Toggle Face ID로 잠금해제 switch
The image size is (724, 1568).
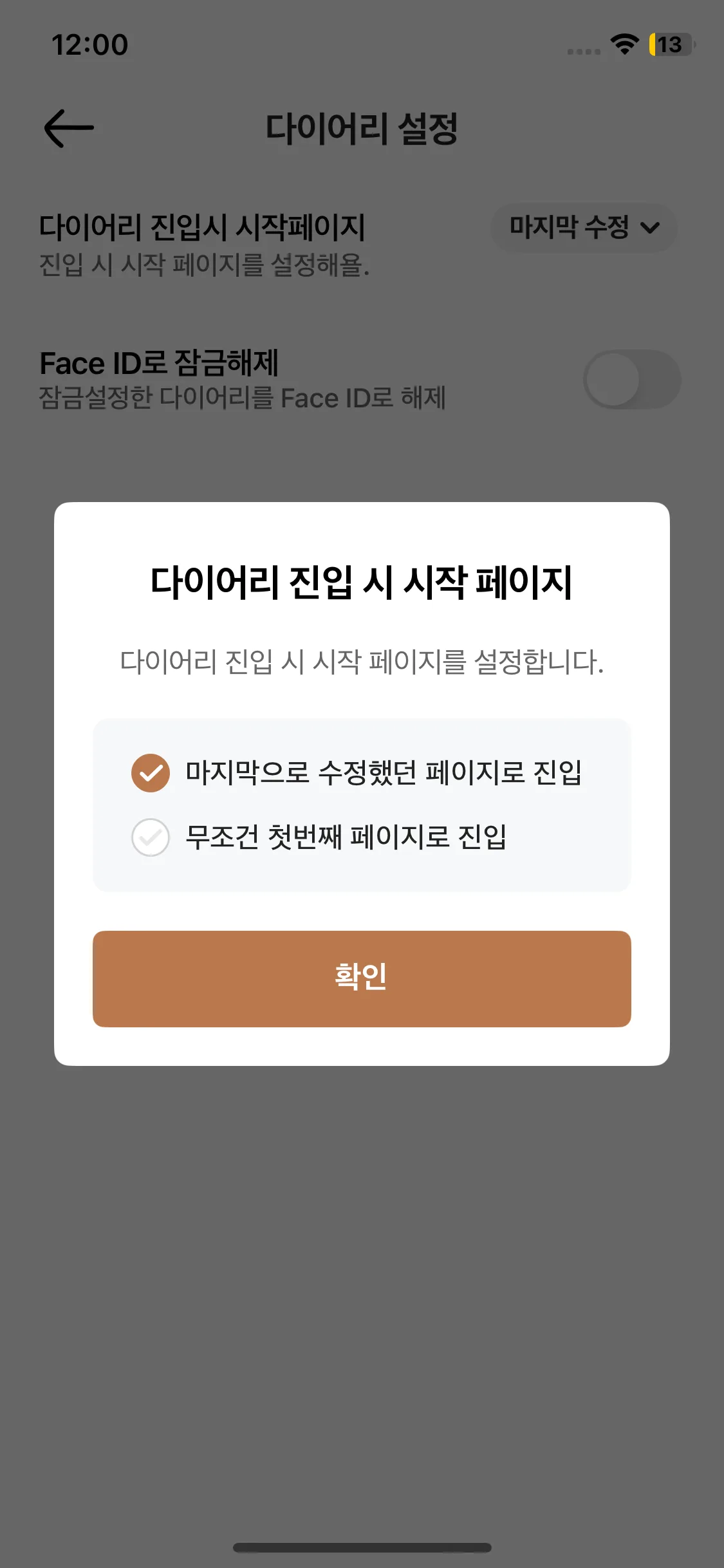click(631, 379)
